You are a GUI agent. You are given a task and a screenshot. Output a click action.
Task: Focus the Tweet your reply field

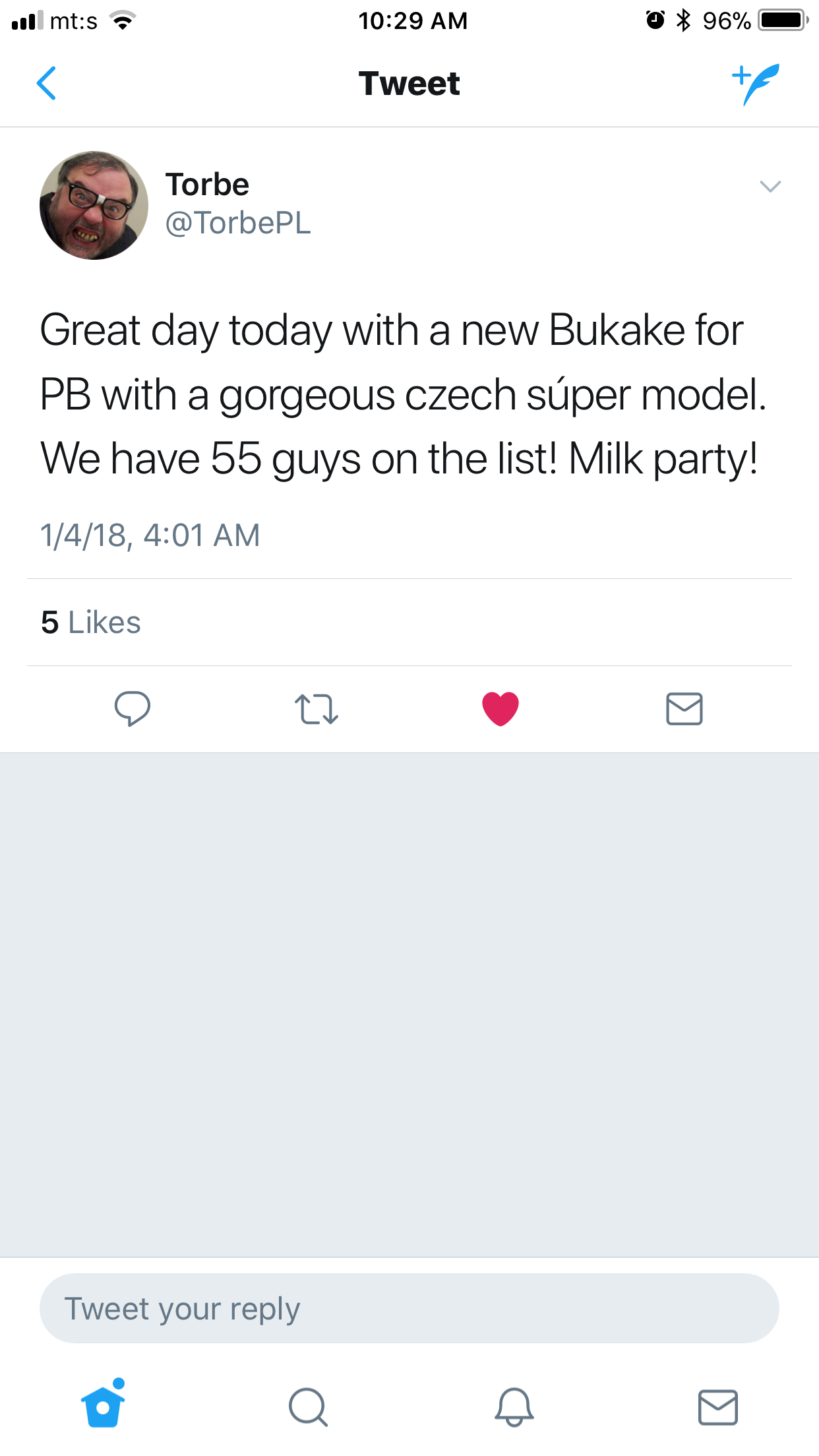click(x=409, y=1308)
